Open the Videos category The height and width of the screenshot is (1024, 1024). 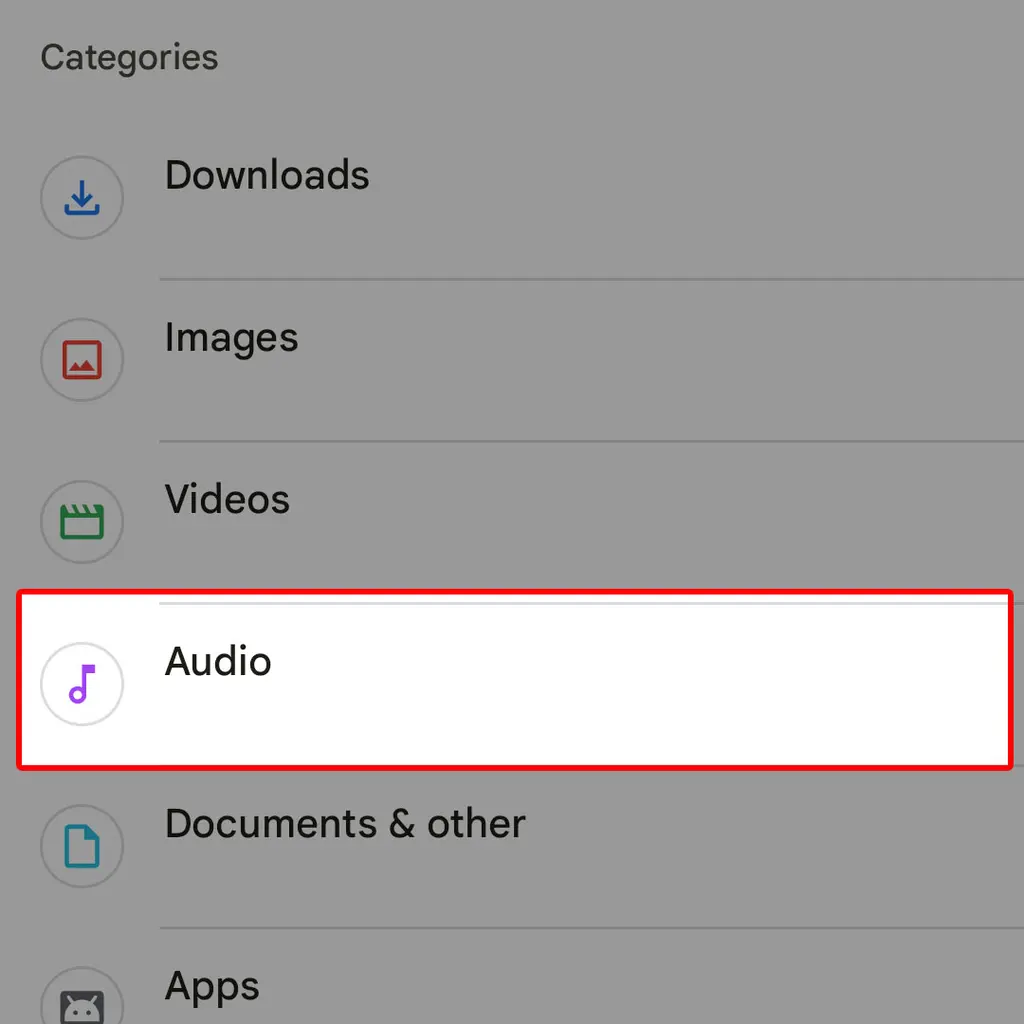[227, 500]
